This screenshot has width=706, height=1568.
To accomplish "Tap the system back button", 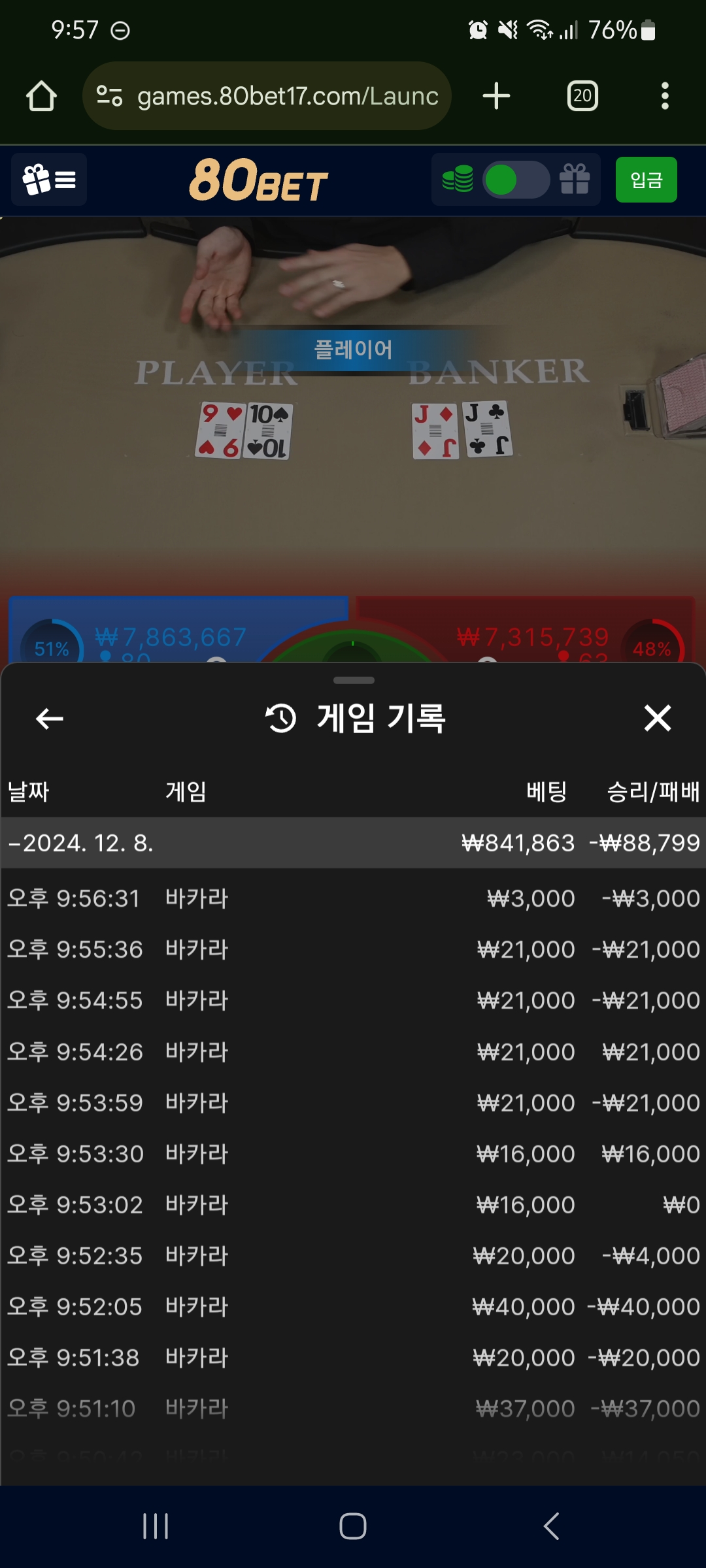I will [551, 1526].
